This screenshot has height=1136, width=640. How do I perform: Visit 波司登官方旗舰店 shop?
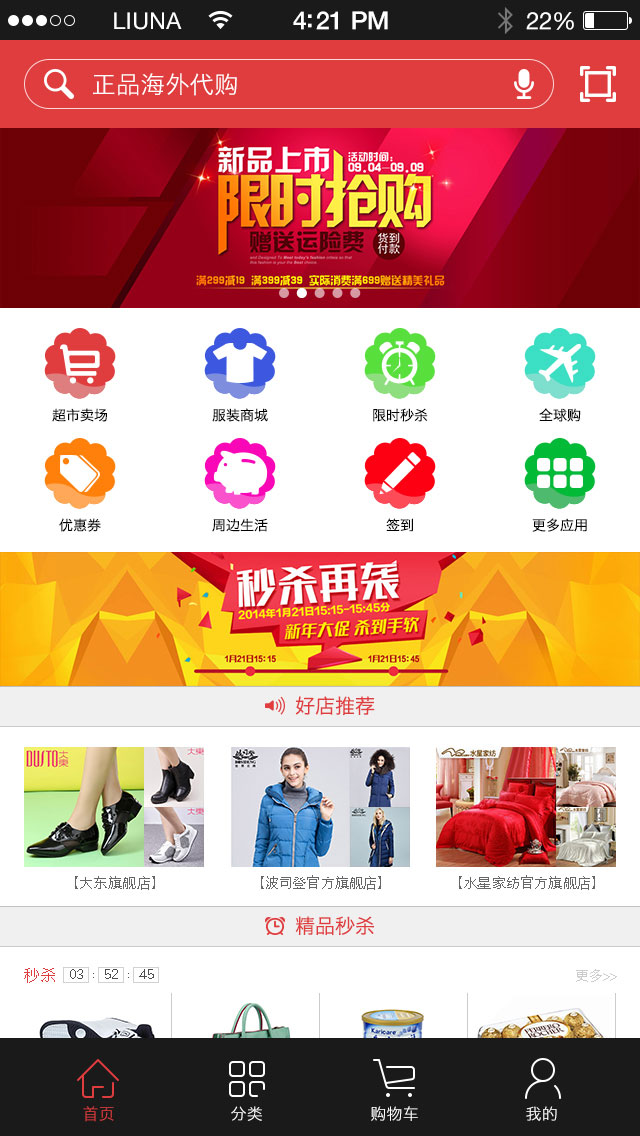[320, 819]
